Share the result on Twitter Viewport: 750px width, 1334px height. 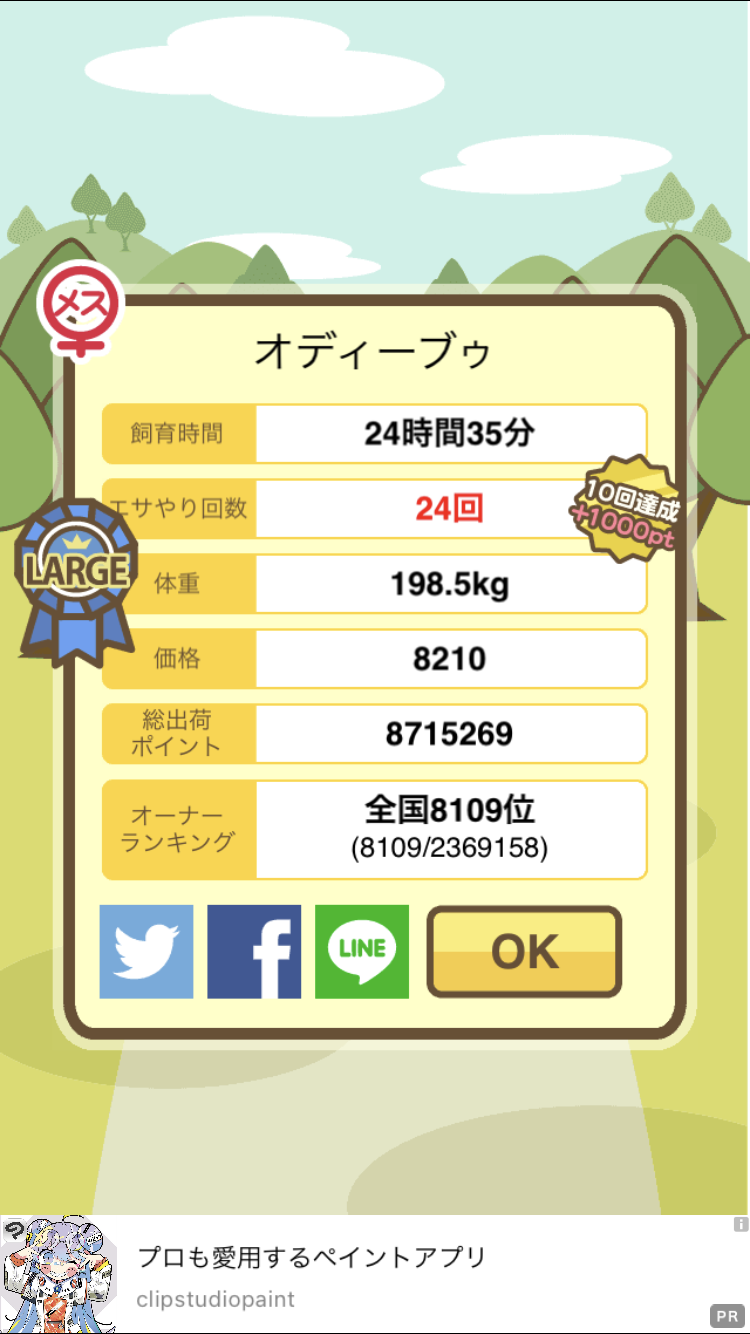[x=146, y=952]
